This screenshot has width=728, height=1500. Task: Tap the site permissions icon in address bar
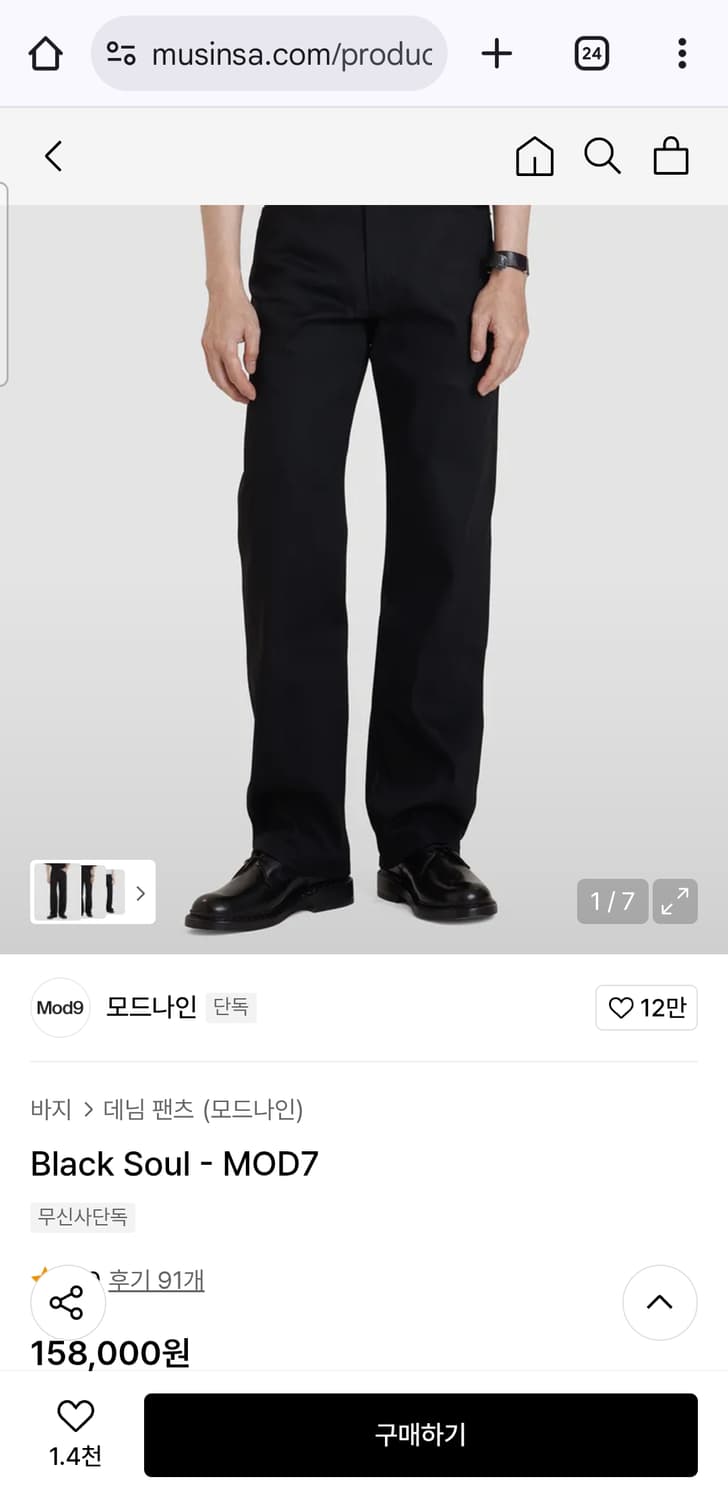click(x=120, y=53)
